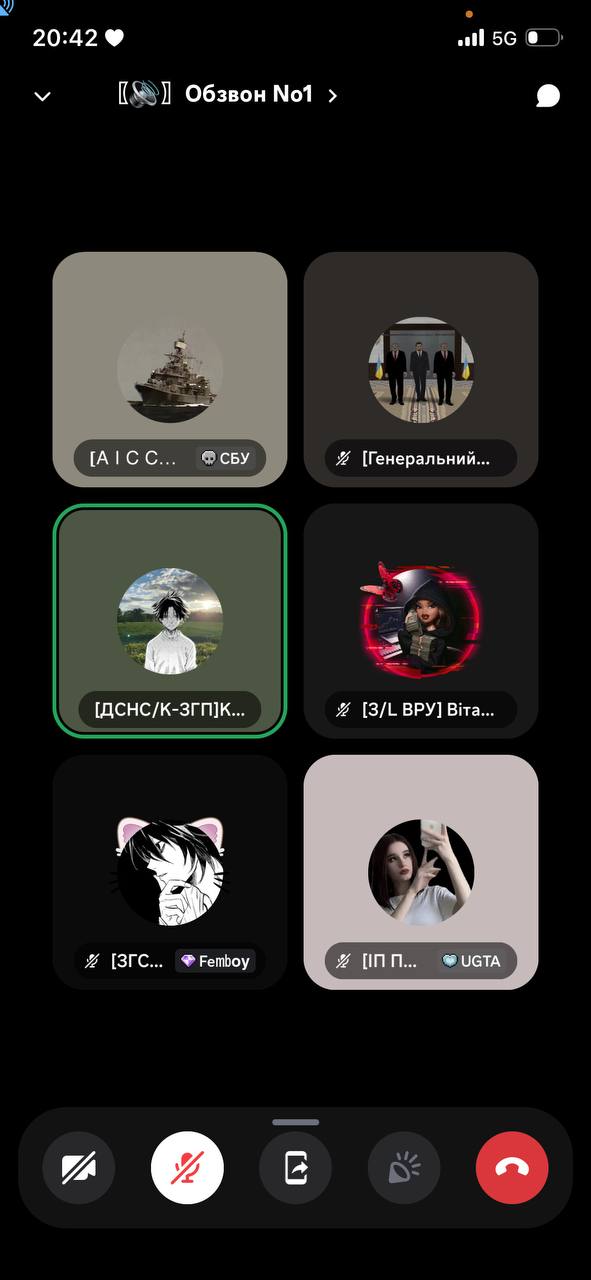Viewport: 591px width, 1280px height.
Task: Start sharing your screen
Action: pos(295,1167)
